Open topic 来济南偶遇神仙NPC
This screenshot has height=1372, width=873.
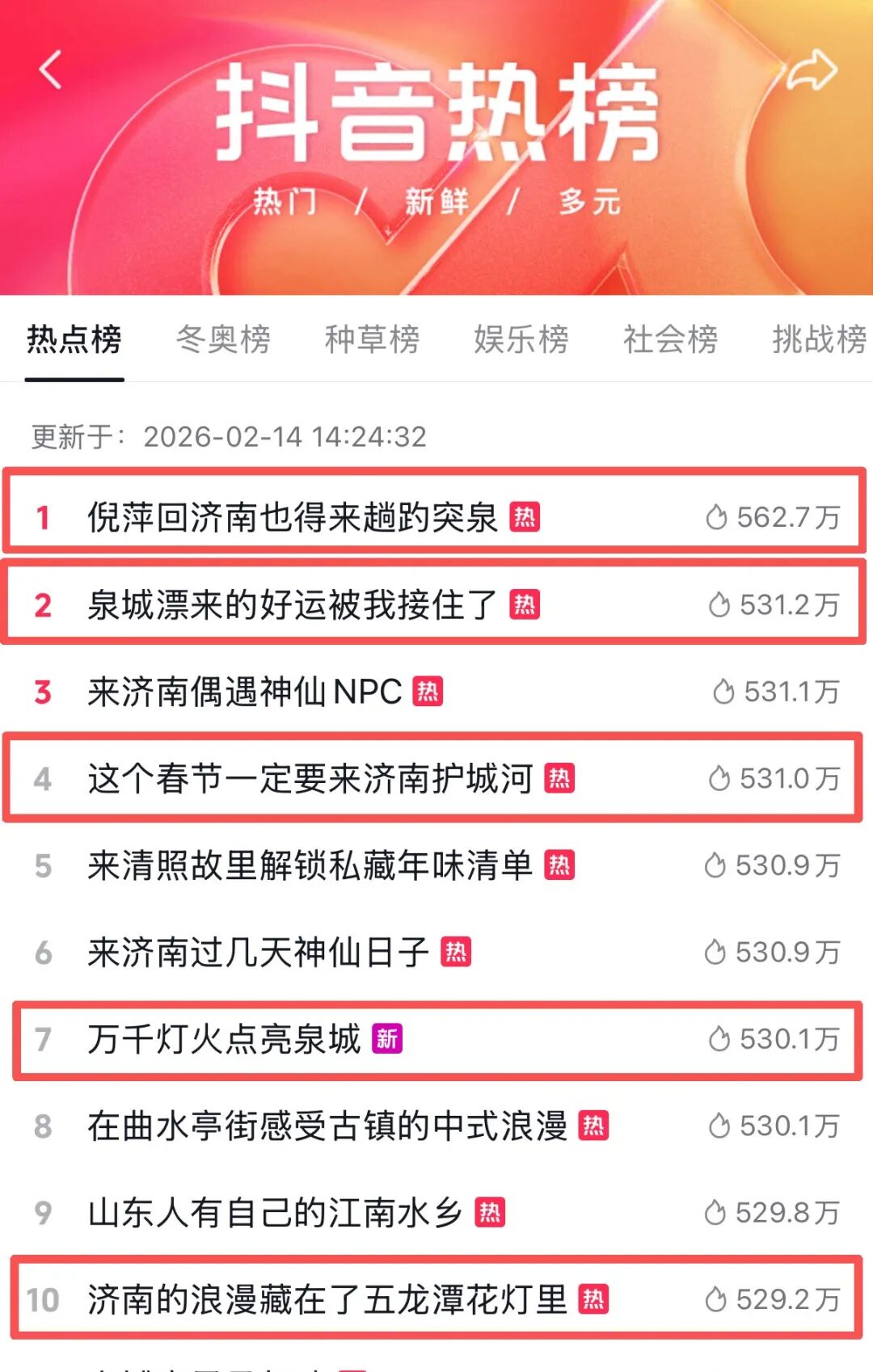click(x=244, y=692)
